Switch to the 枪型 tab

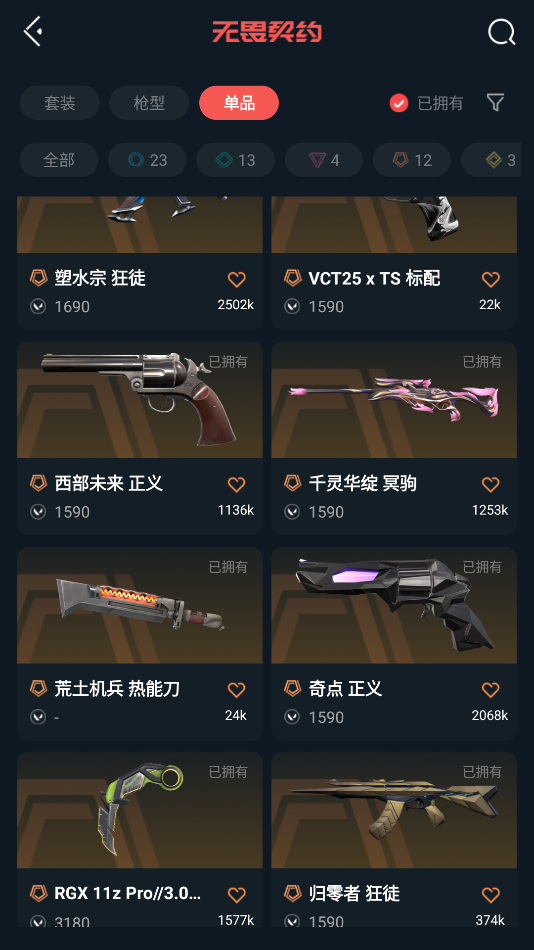click(x=149, y=103)
